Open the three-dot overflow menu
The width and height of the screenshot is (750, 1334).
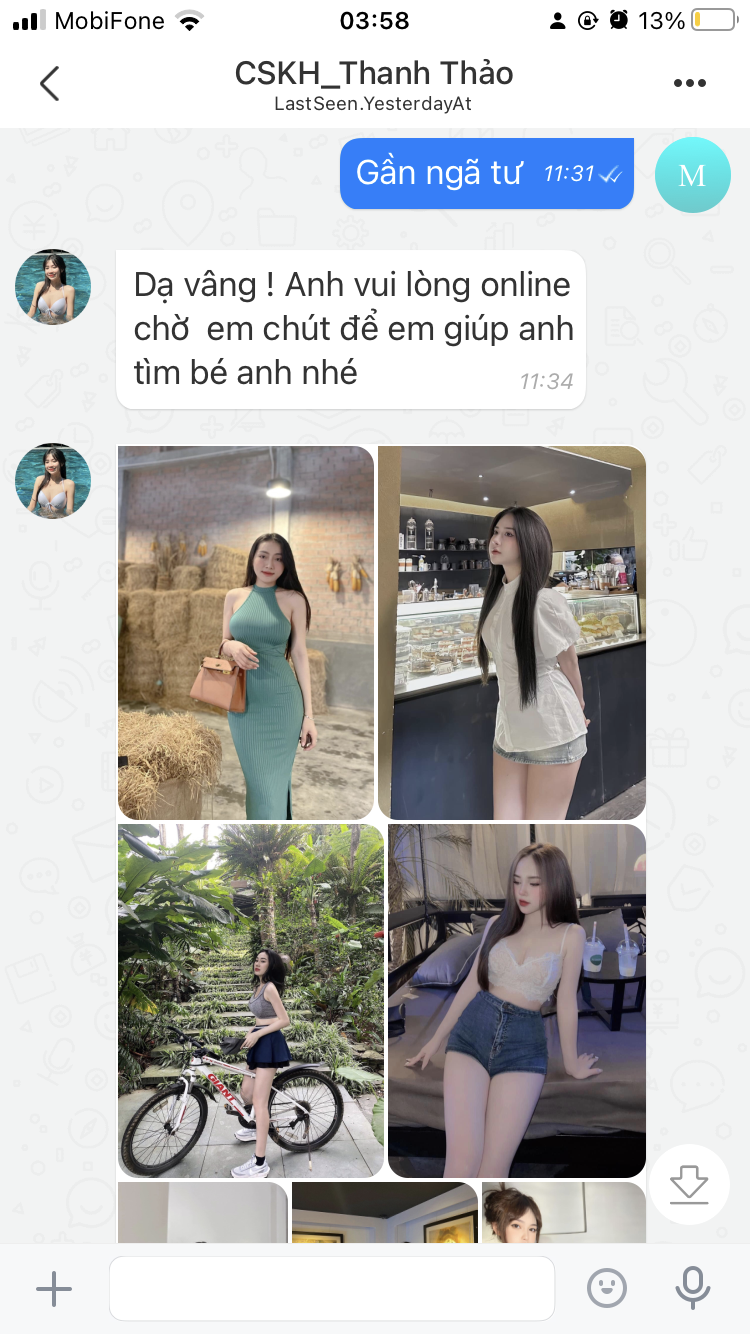pos(689,84)
